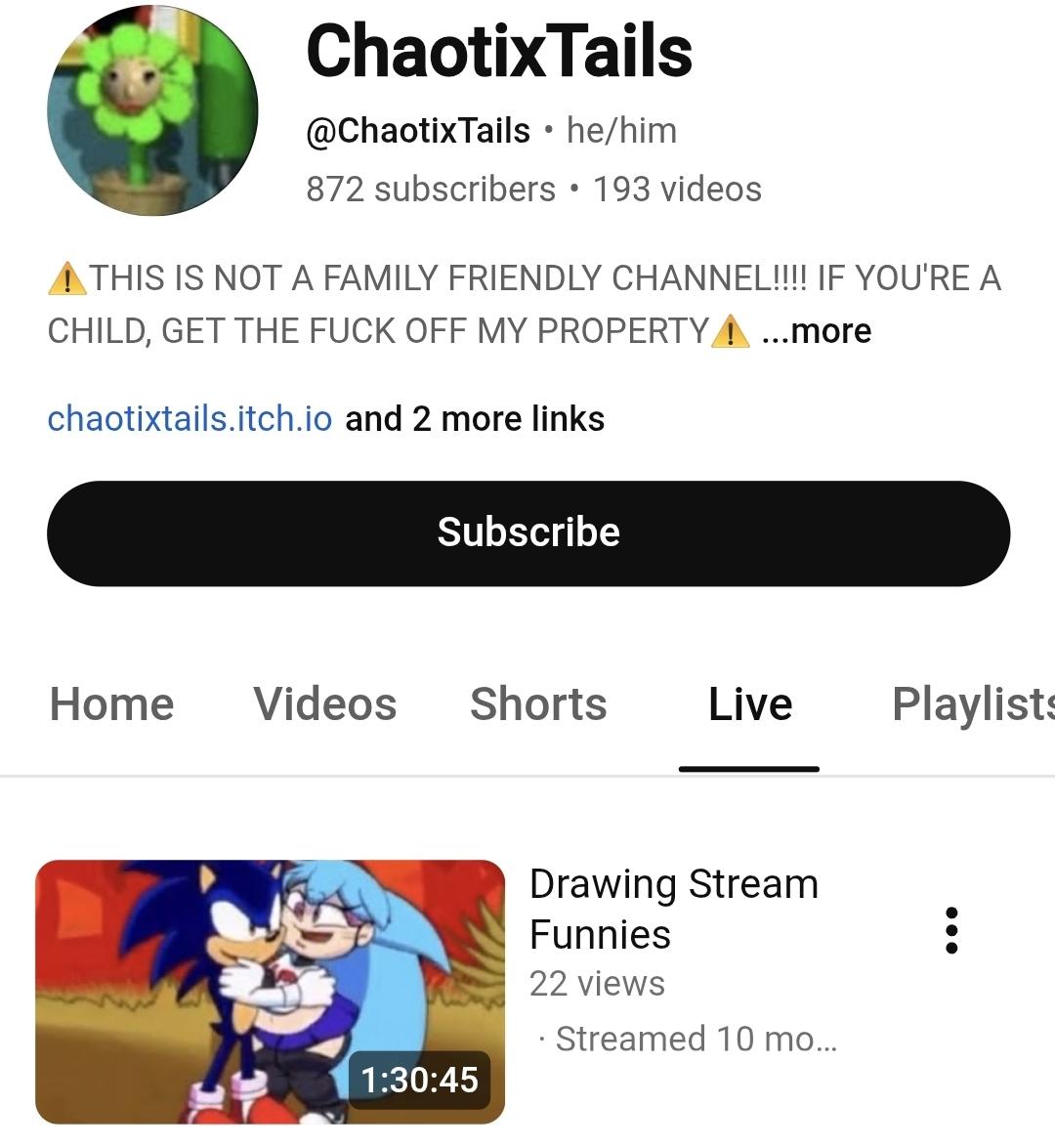Open options menu for Drawing Stream Funnies
This screenshot has width=1055, height=1148.
[x=951, y=930]
